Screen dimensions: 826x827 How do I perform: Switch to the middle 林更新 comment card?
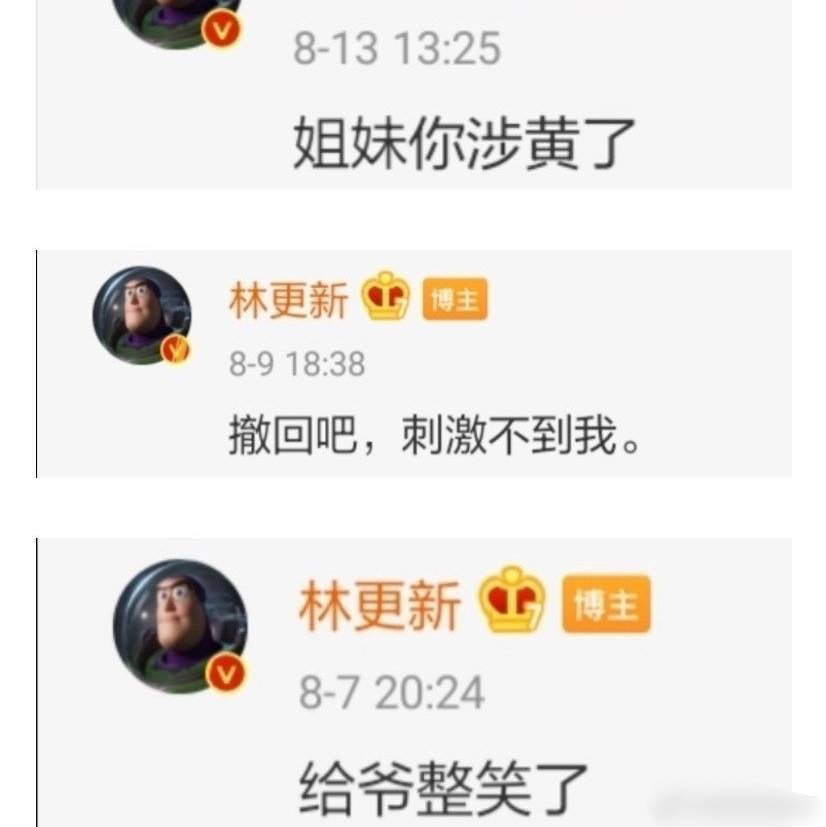coord(413,360)
